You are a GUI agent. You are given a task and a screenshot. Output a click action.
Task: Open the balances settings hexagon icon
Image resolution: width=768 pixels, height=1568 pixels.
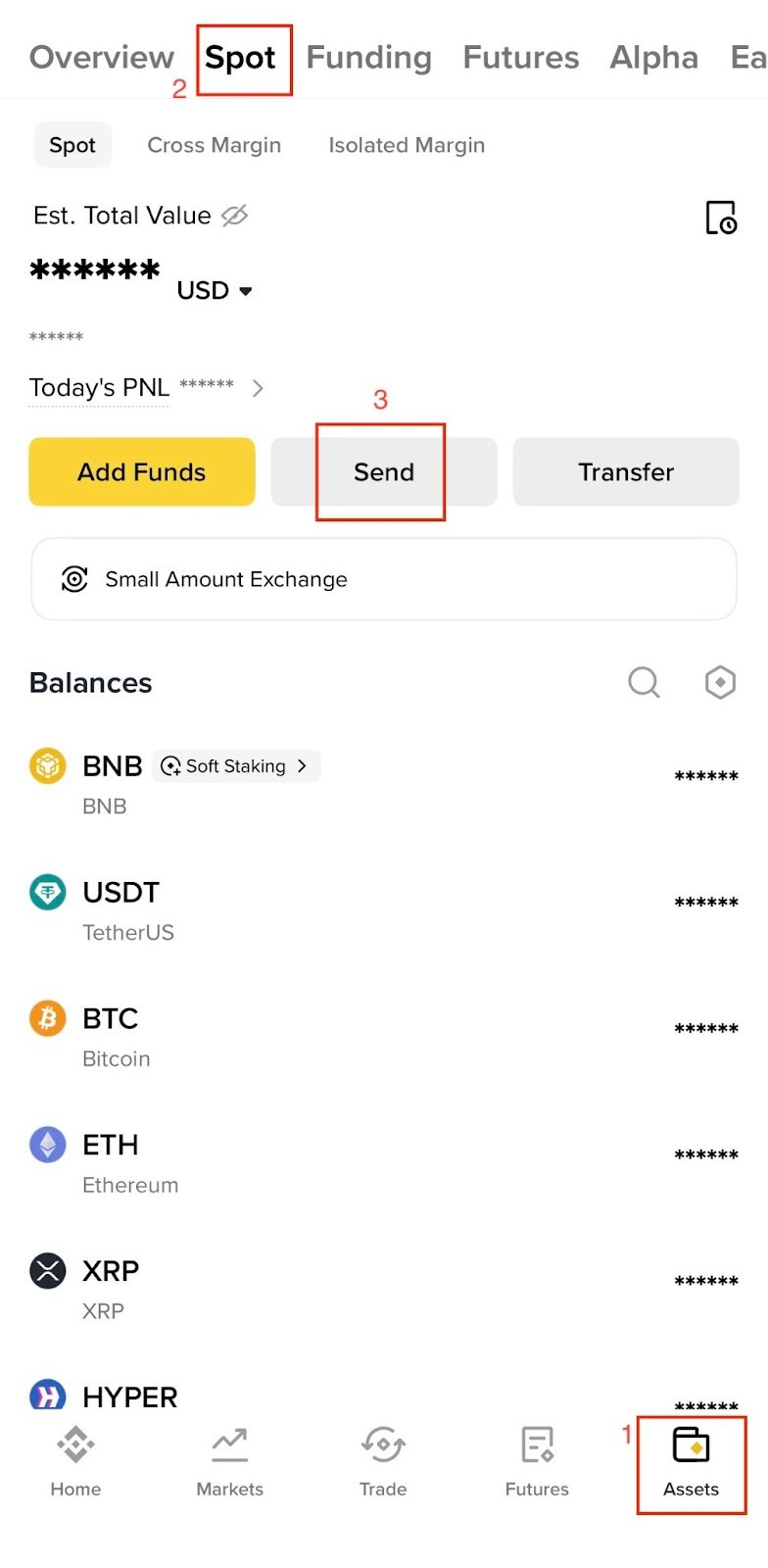720,682
